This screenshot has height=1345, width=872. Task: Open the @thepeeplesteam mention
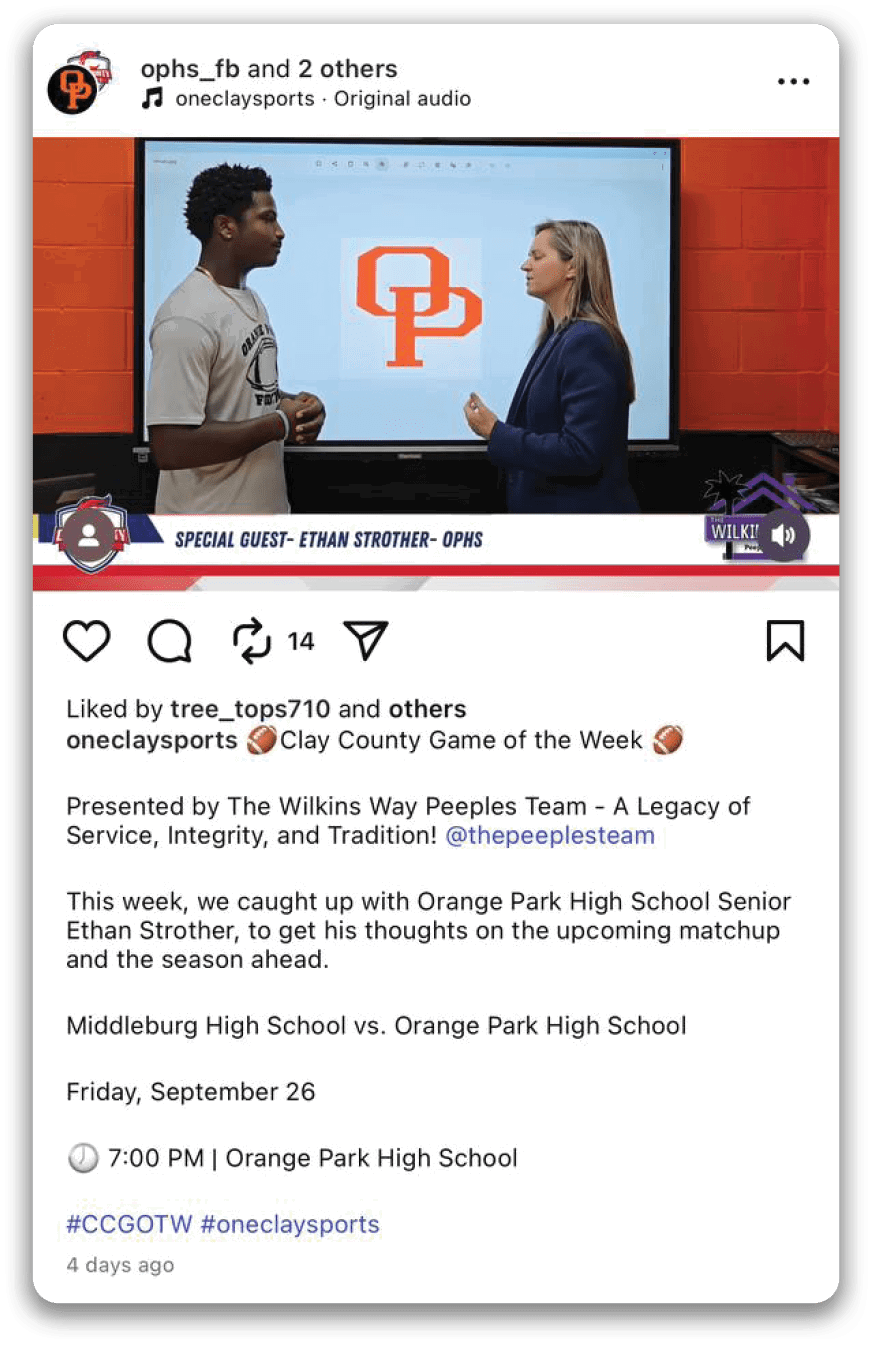550,836
